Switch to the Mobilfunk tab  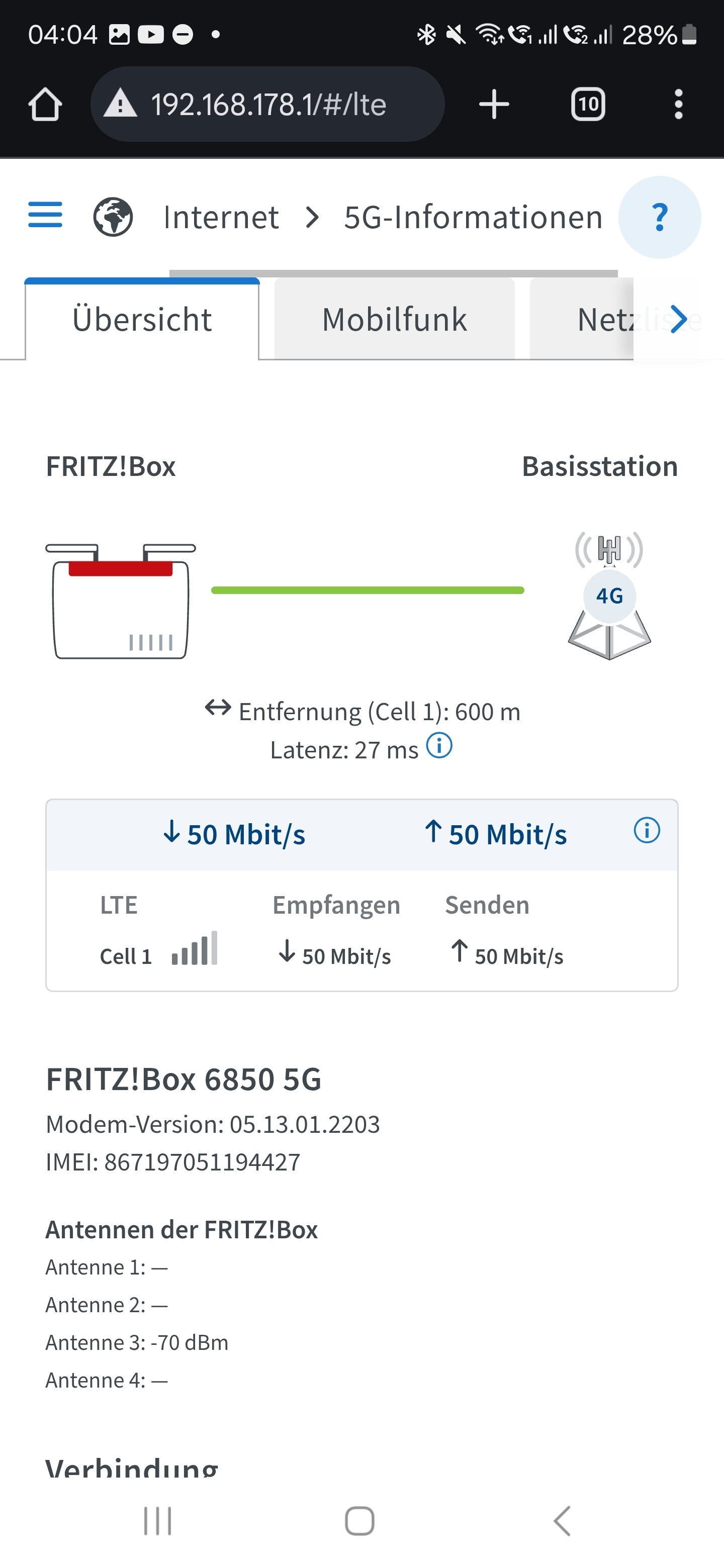click(x=395, y=320)
